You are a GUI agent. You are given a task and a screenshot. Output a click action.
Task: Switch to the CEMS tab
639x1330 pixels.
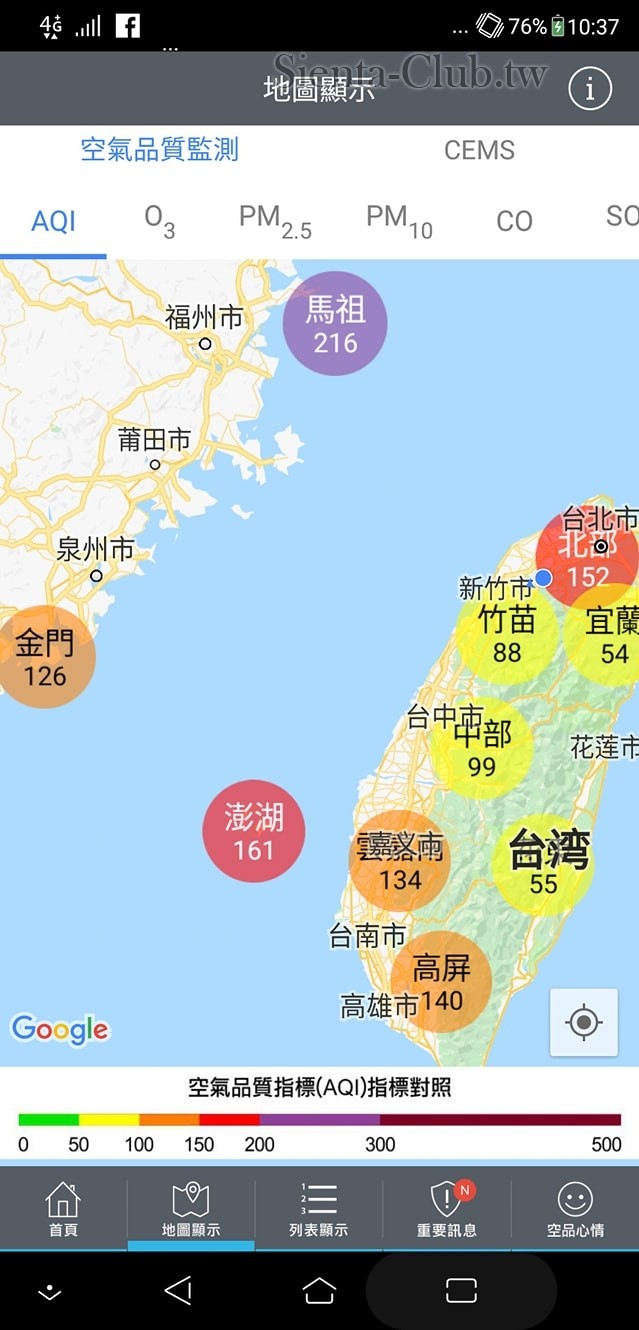click(479, 150)
